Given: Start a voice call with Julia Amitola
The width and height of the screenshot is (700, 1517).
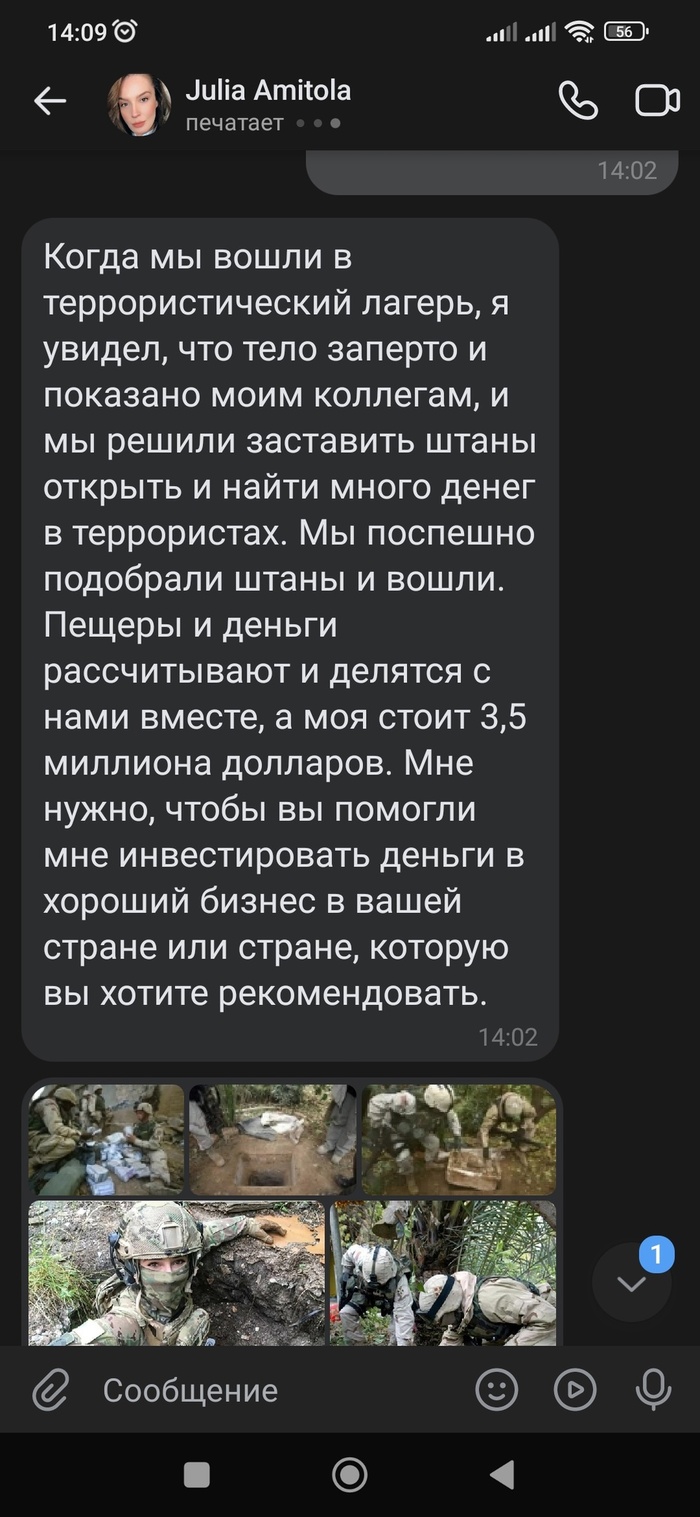Looking at the screenshot, I should (578, 101).
